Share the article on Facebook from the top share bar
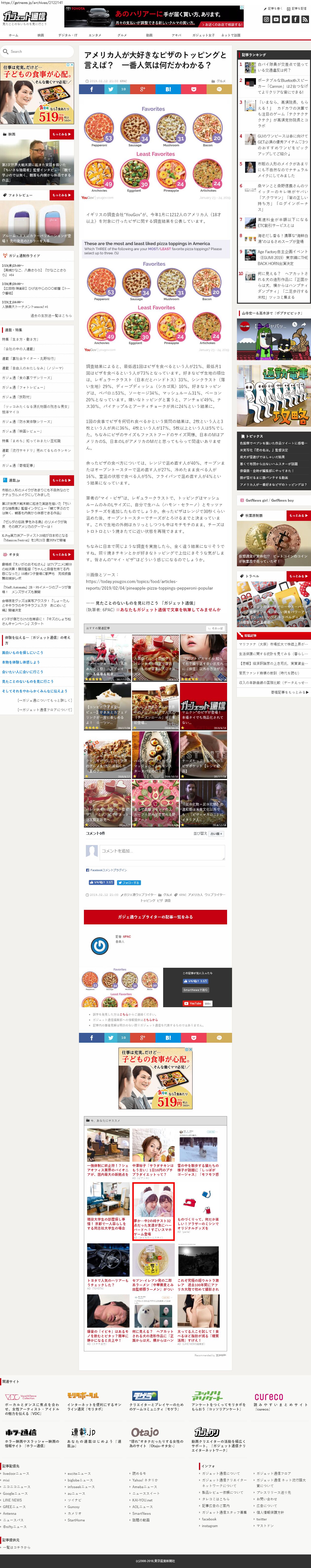The height and width of the screenshot is (1568, 311). (x=92, y=89)
